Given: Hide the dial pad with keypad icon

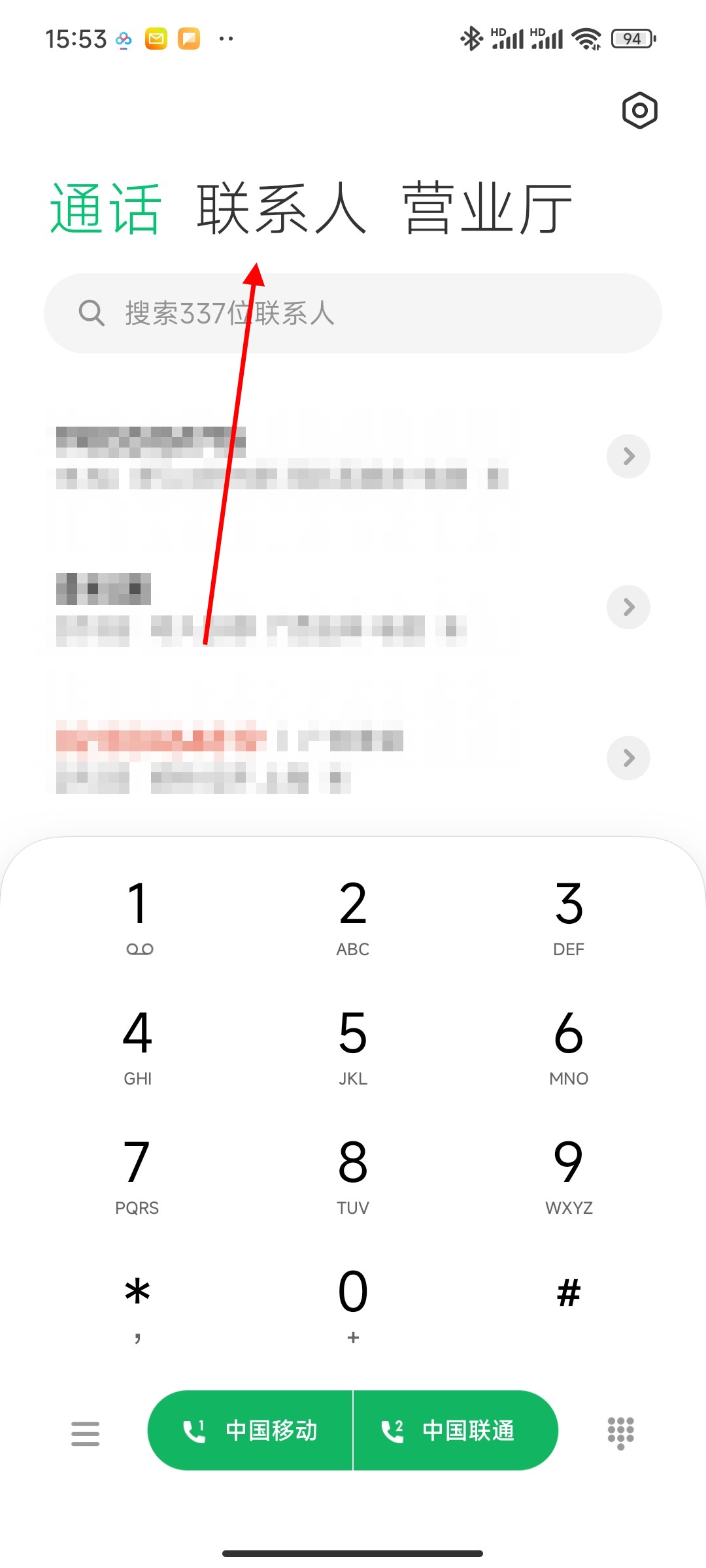Looking at the screenshot, I should coord(620,1433).
